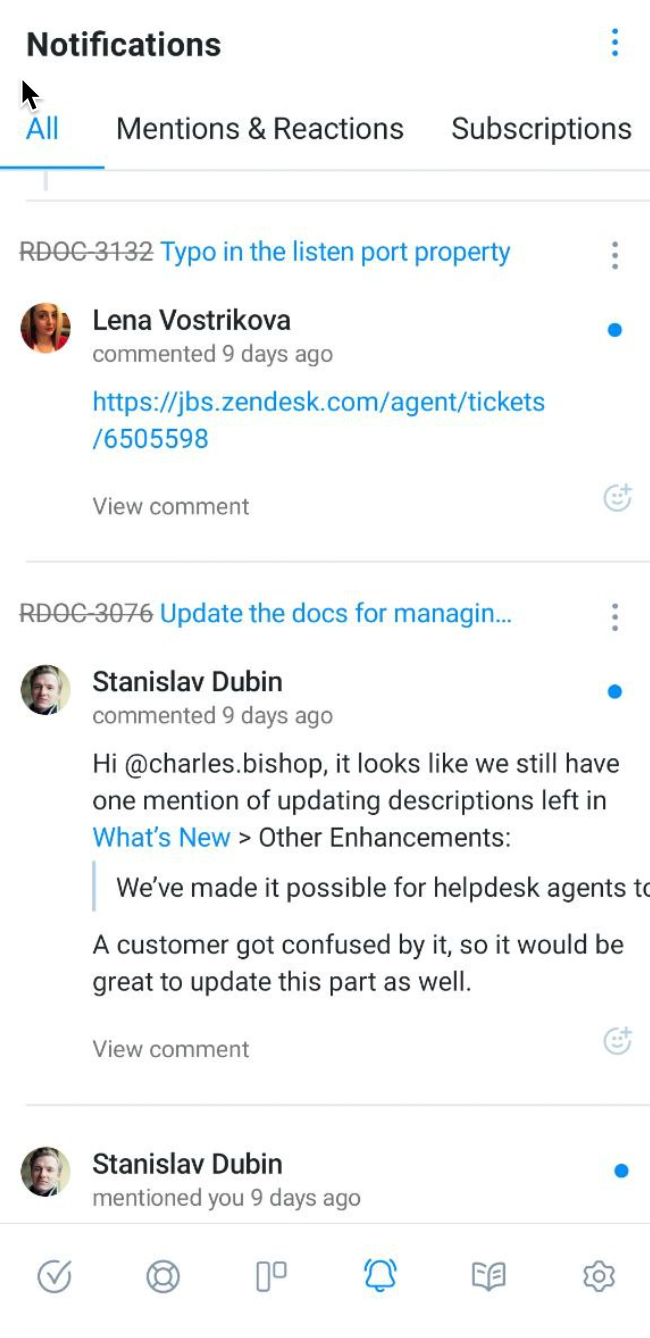The image size is (650, 1338).
Task: Go to the issues checkmark tab
Action: (x=54, y=1276)
